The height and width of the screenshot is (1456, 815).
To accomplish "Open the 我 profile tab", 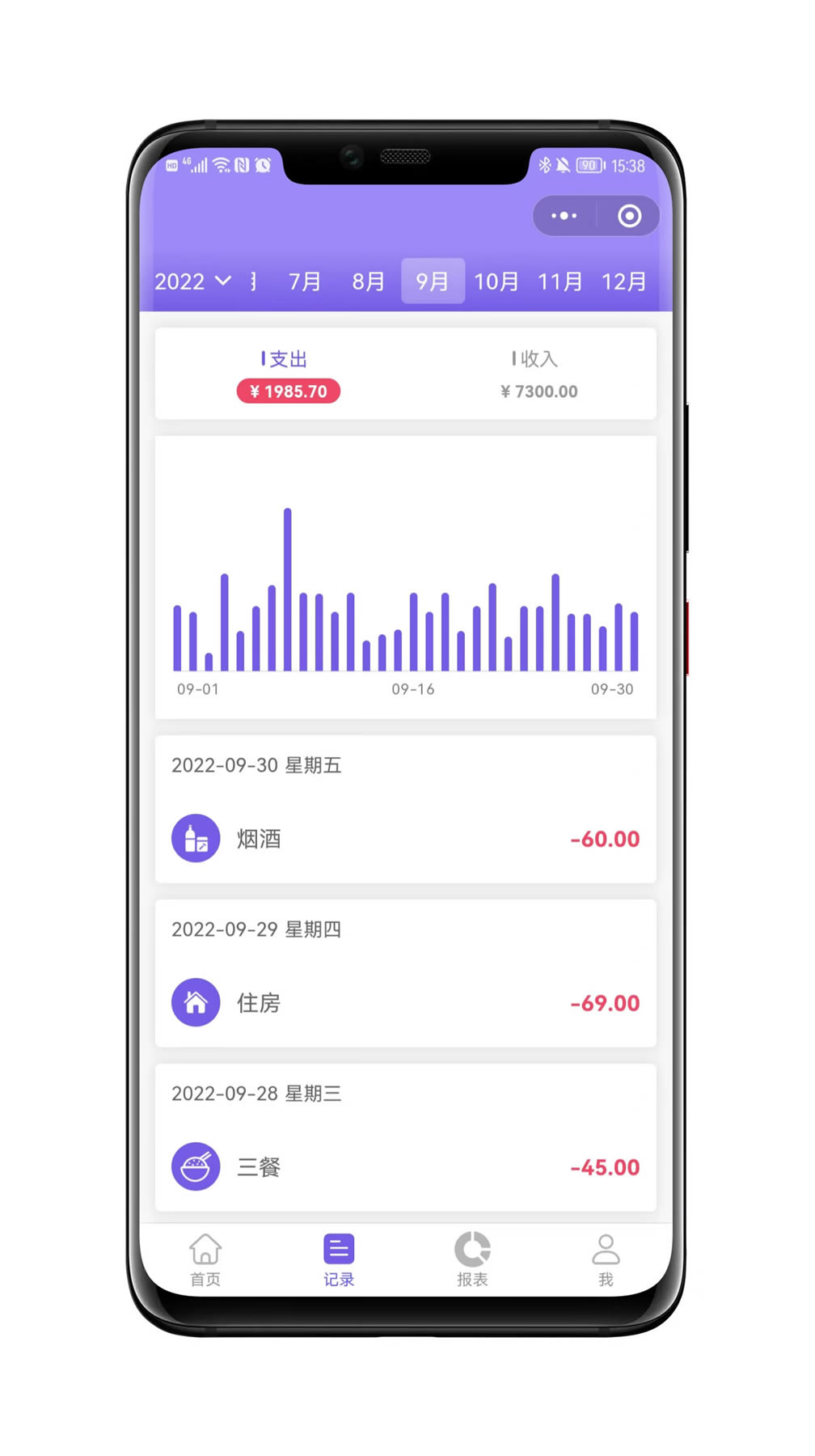I will pos(606,1259).
